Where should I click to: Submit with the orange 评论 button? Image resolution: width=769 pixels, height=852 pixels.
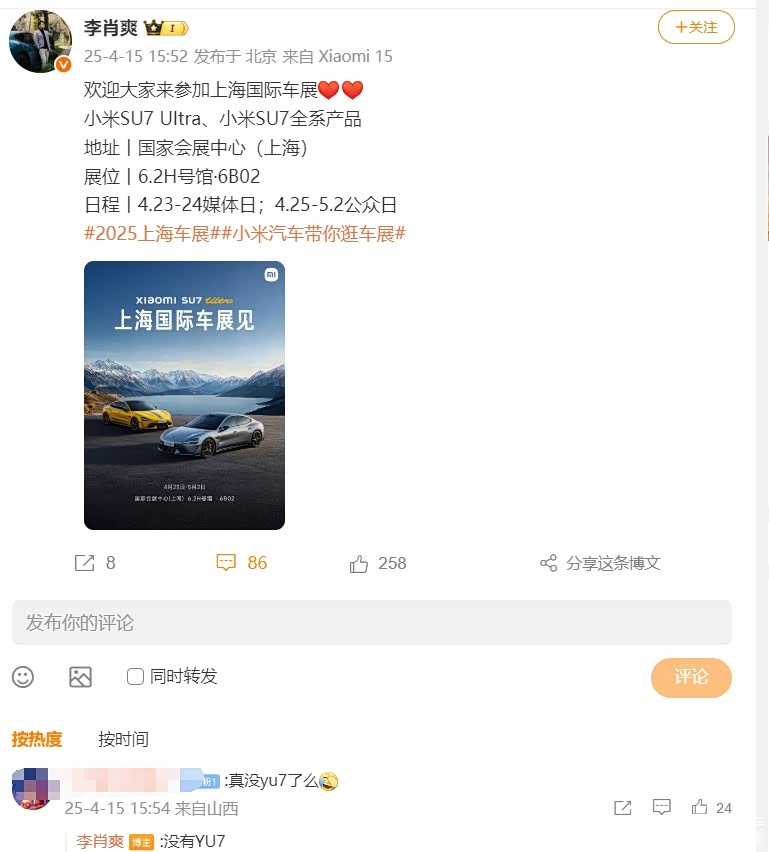pos(691,677)
